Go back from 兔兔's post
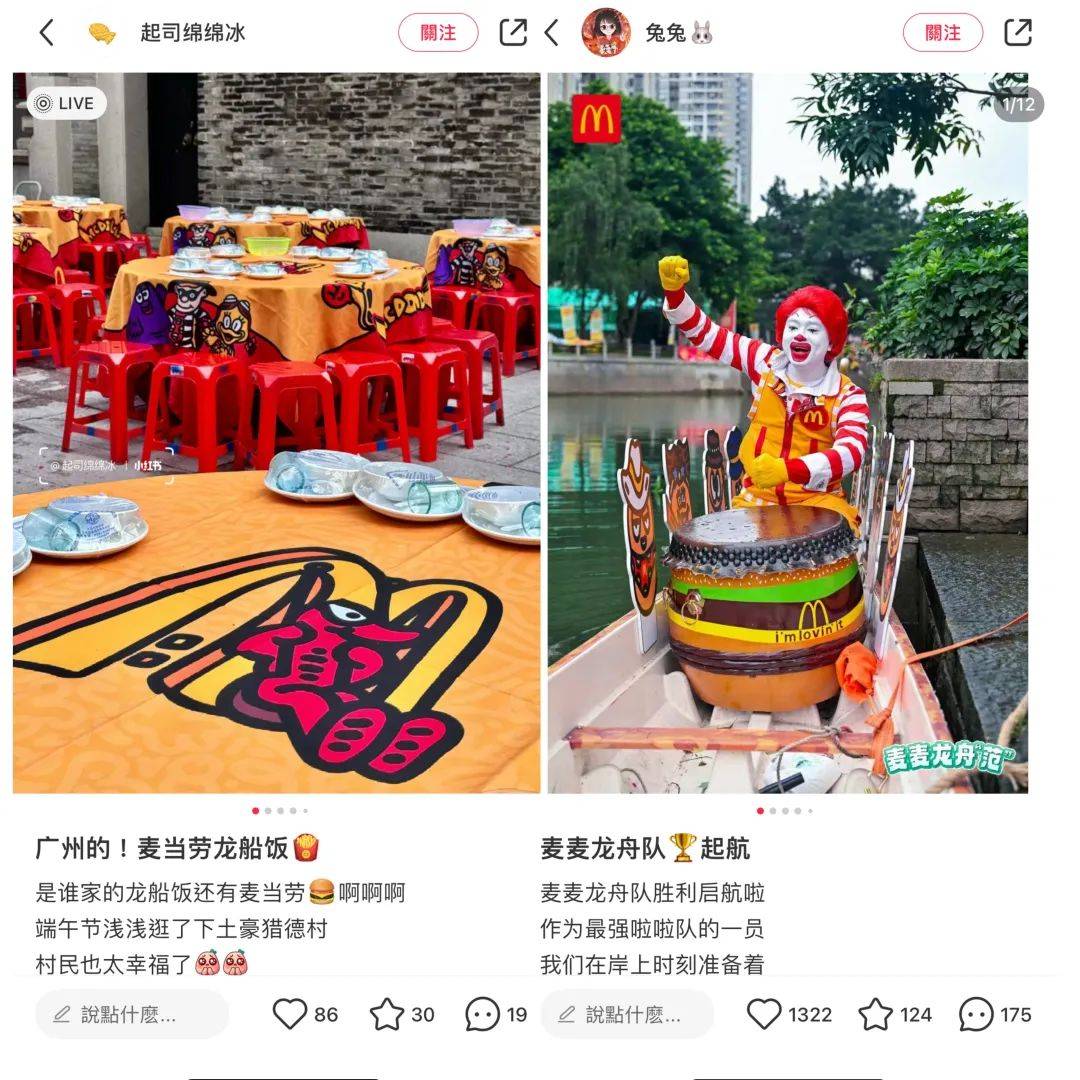 552,33
